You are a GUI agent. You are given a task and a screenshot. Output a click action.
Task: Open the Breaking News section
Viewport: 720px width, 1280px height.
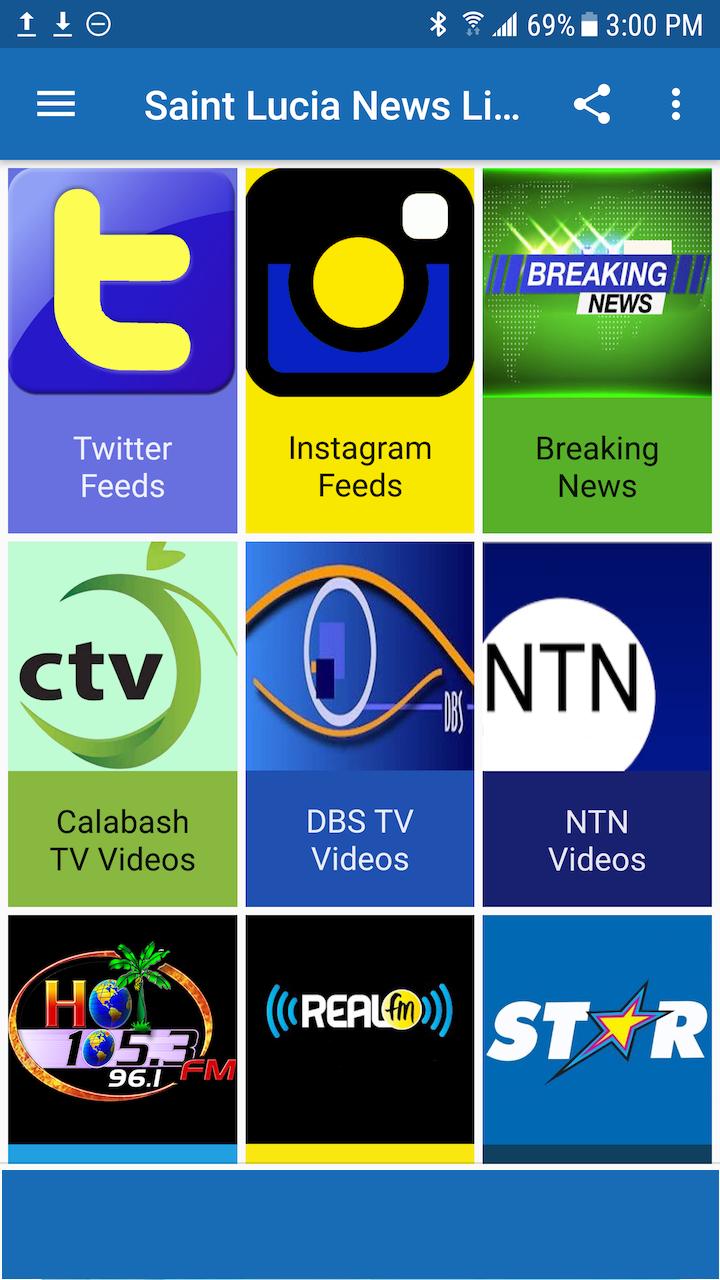(x=596, y=350)
